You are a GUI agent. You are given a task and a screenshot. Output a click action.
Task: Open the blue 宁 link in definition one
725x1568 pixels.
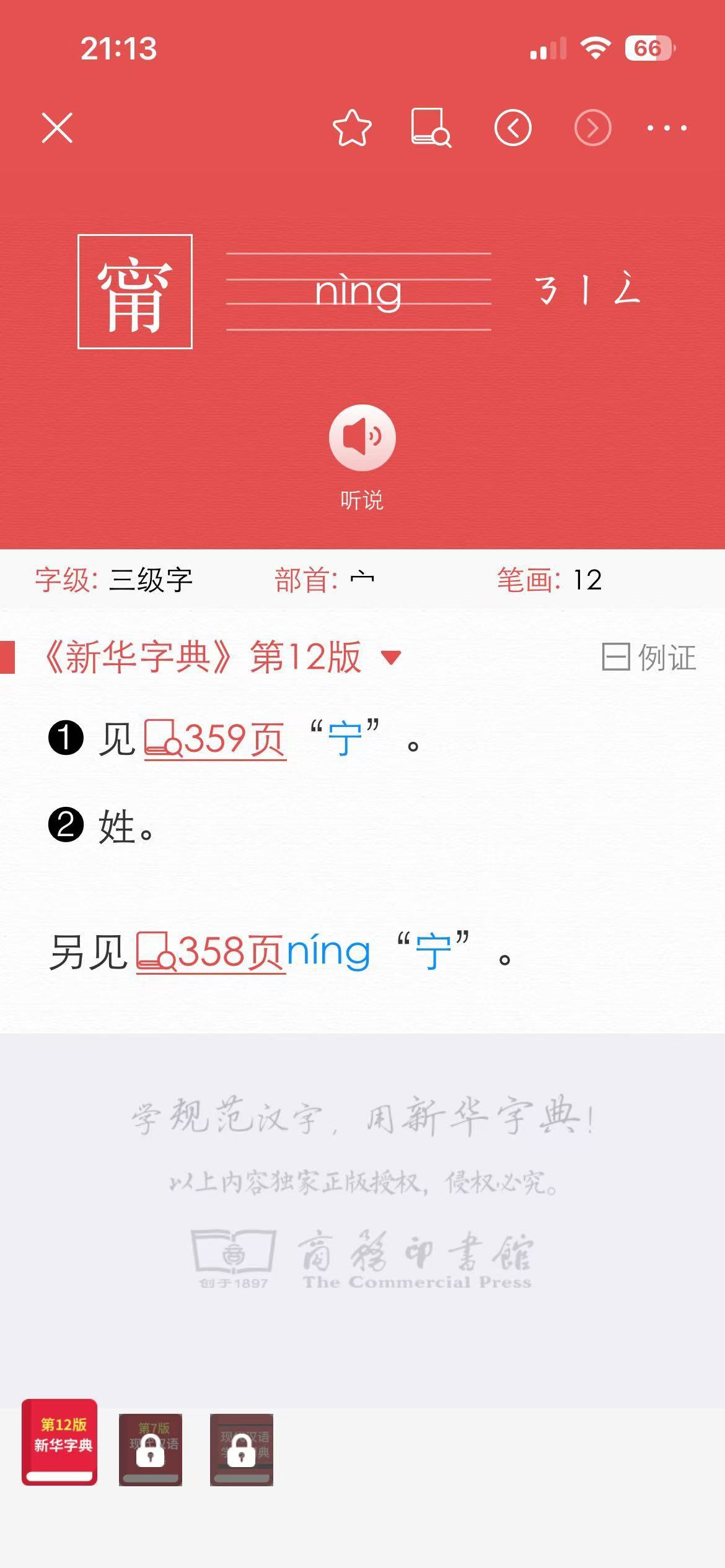pyautogui.click(x=345, y=738)
